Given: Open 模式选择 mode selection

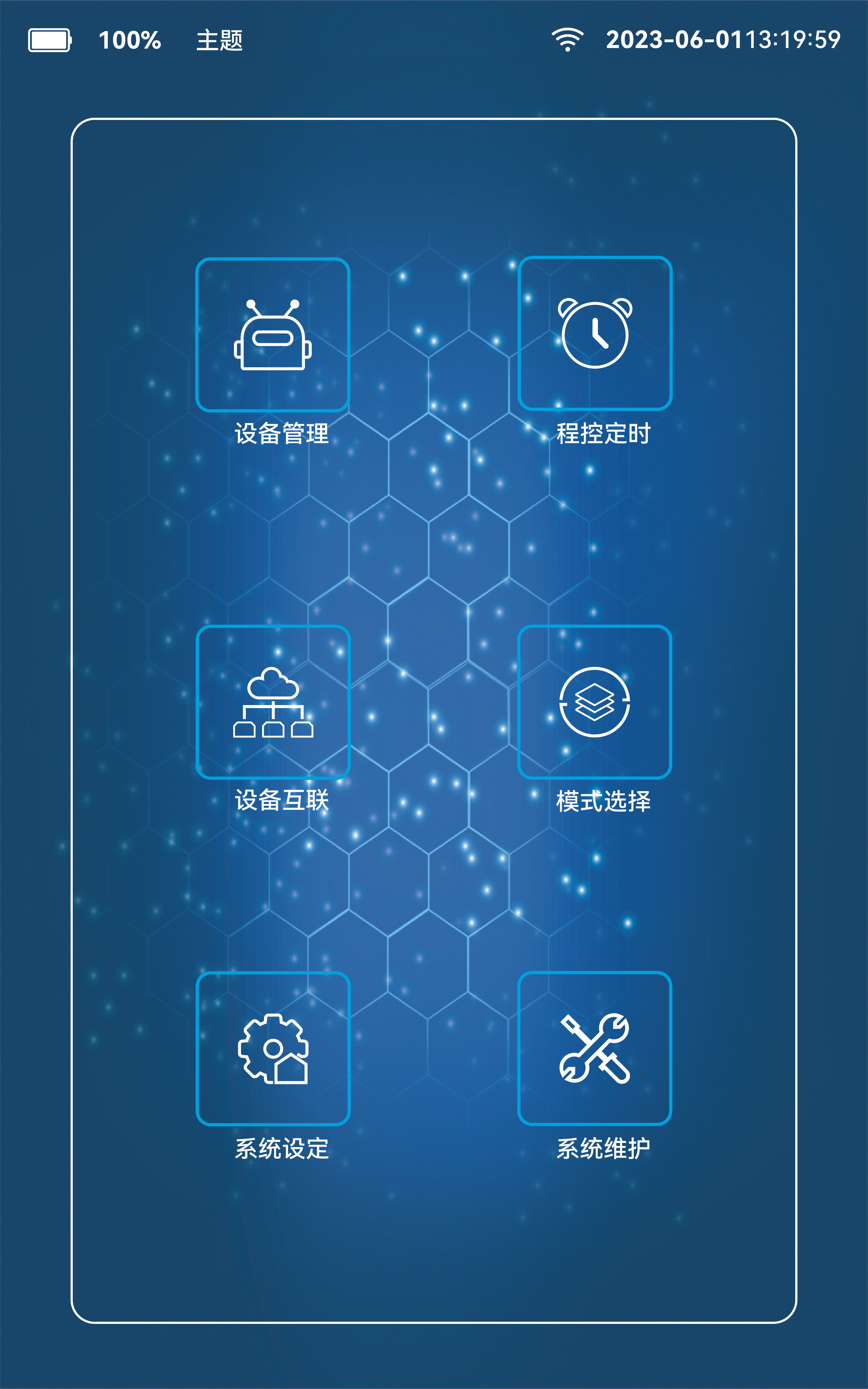Looking at the screenshot, I should coord(595,702).
